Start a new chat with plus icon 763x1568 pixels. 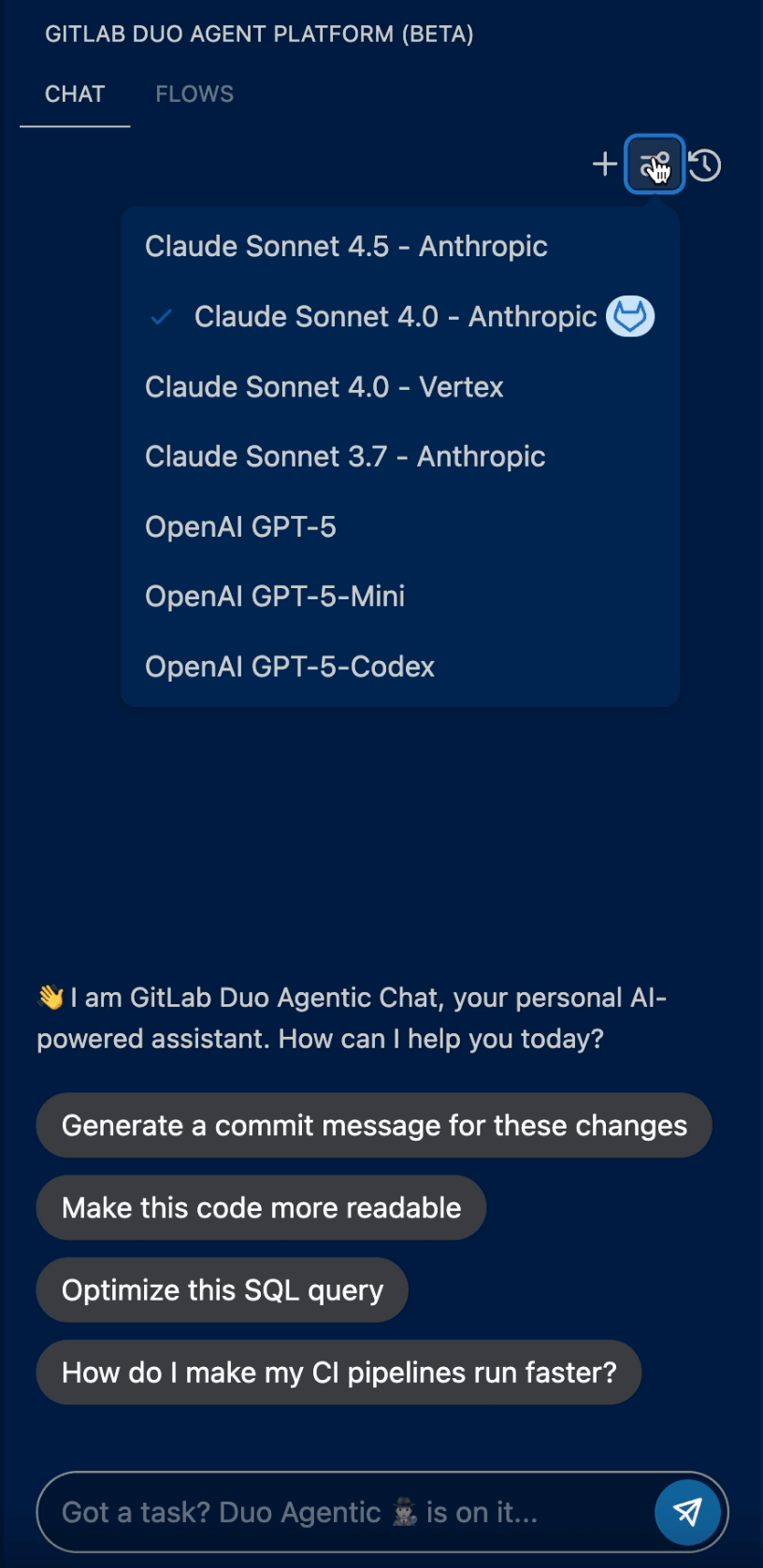[x=605, y=165]
